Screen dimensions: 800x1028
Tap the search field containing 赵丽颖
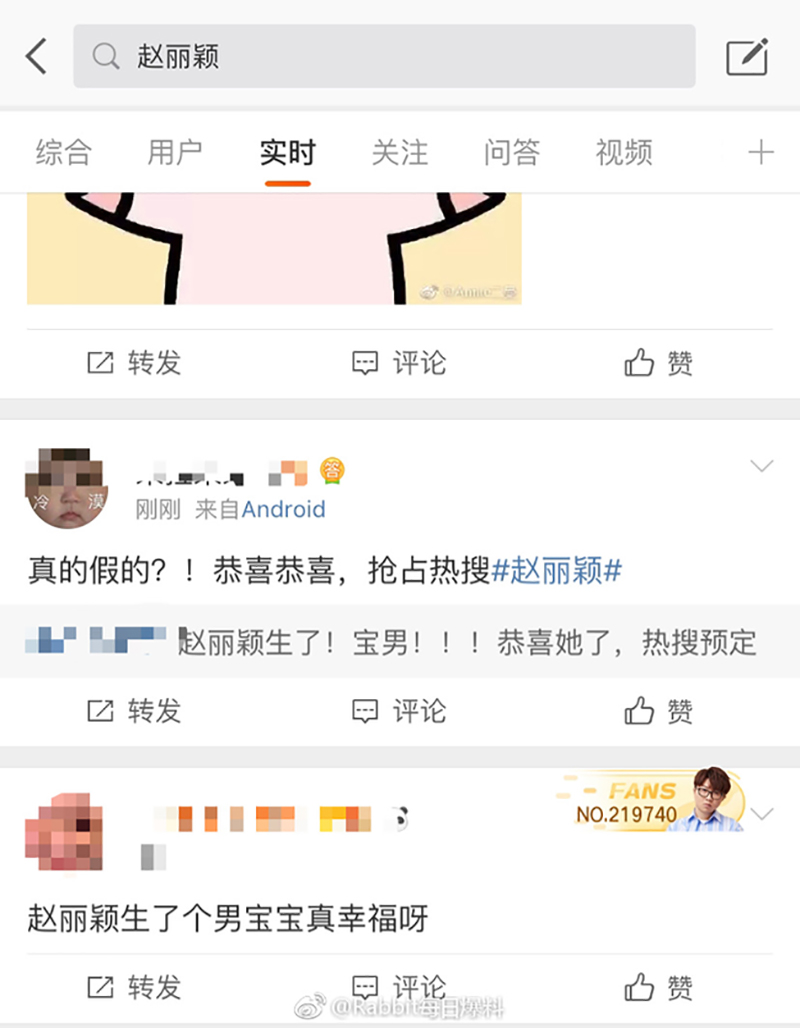point(384,56)
